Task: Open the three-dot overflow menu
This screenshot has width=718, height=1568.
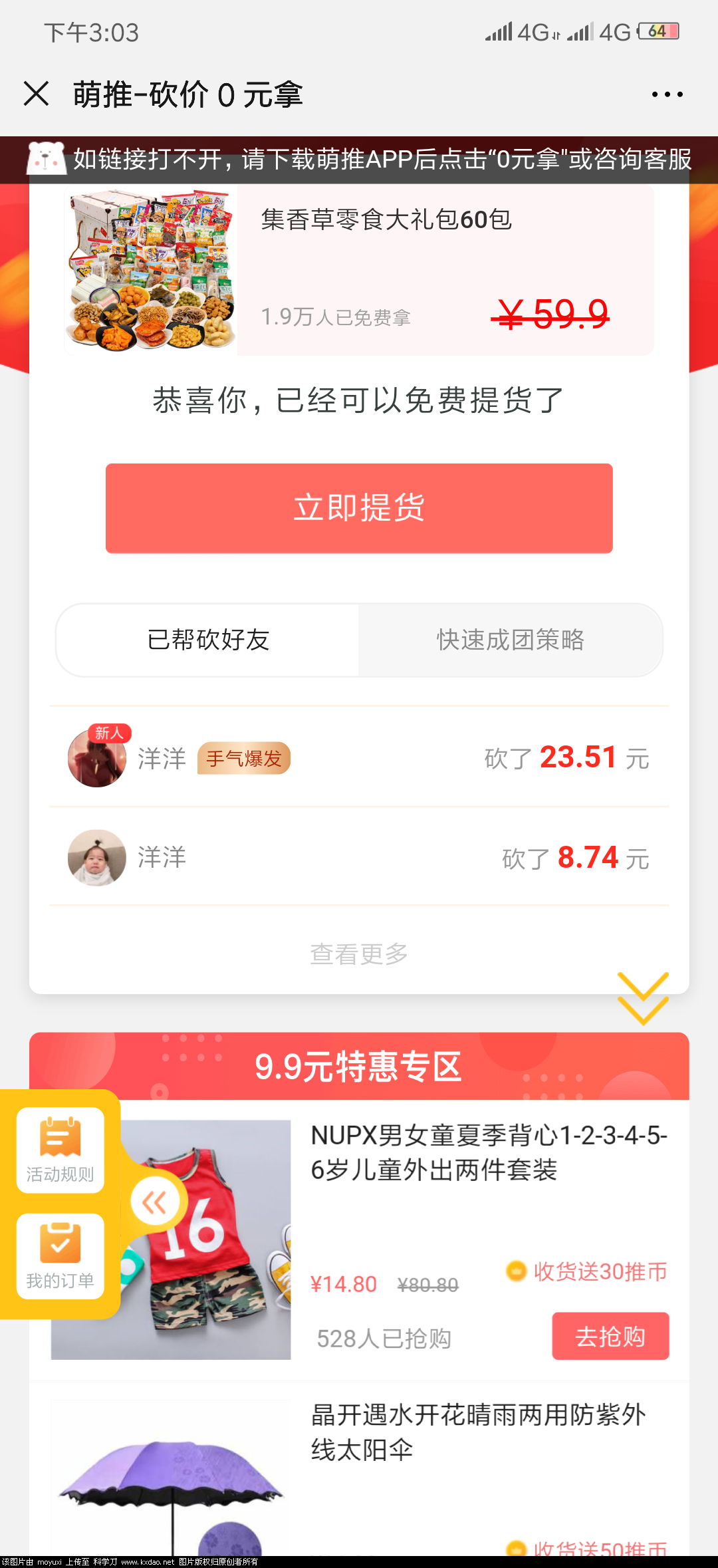Action: pyautogui.click(x=667, y=94)
